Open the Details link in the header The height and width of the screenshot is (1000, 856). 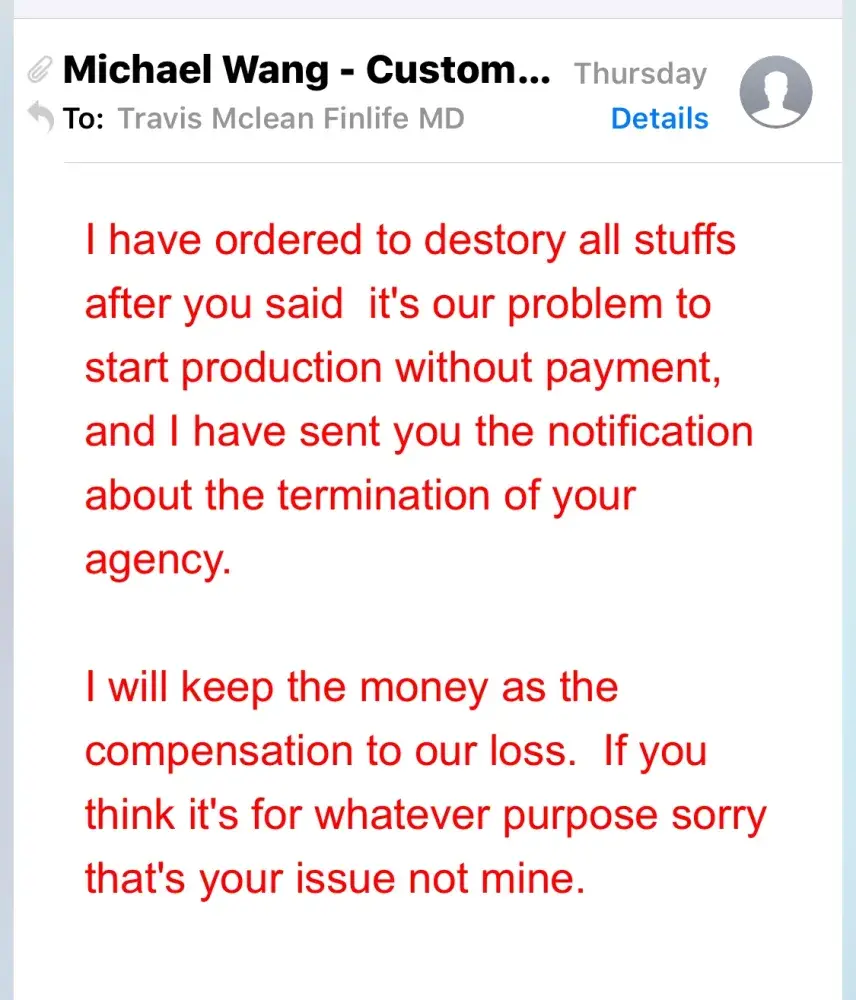(659, 119)
